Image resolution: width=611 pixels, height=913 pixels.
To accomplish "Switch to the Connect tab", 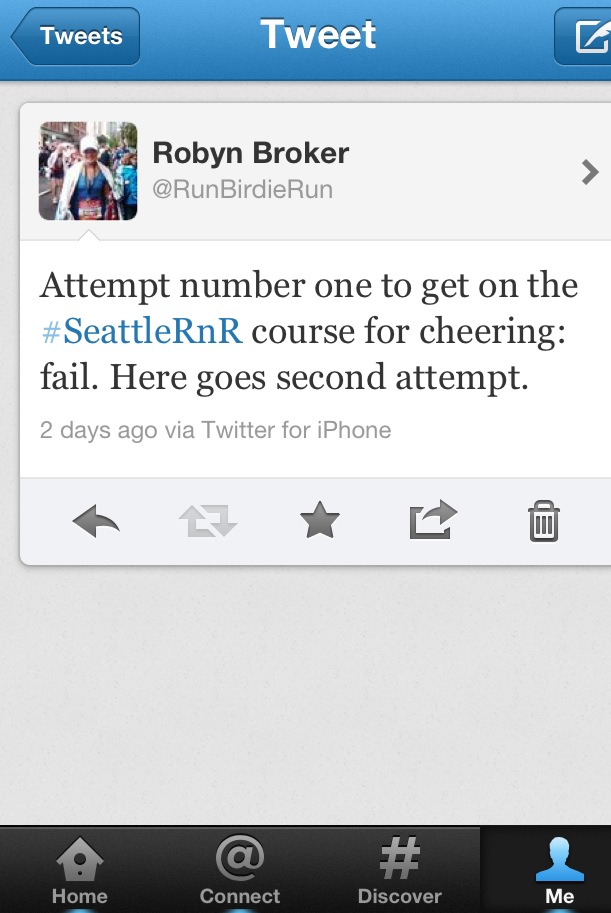I will [x=240, y=871].
